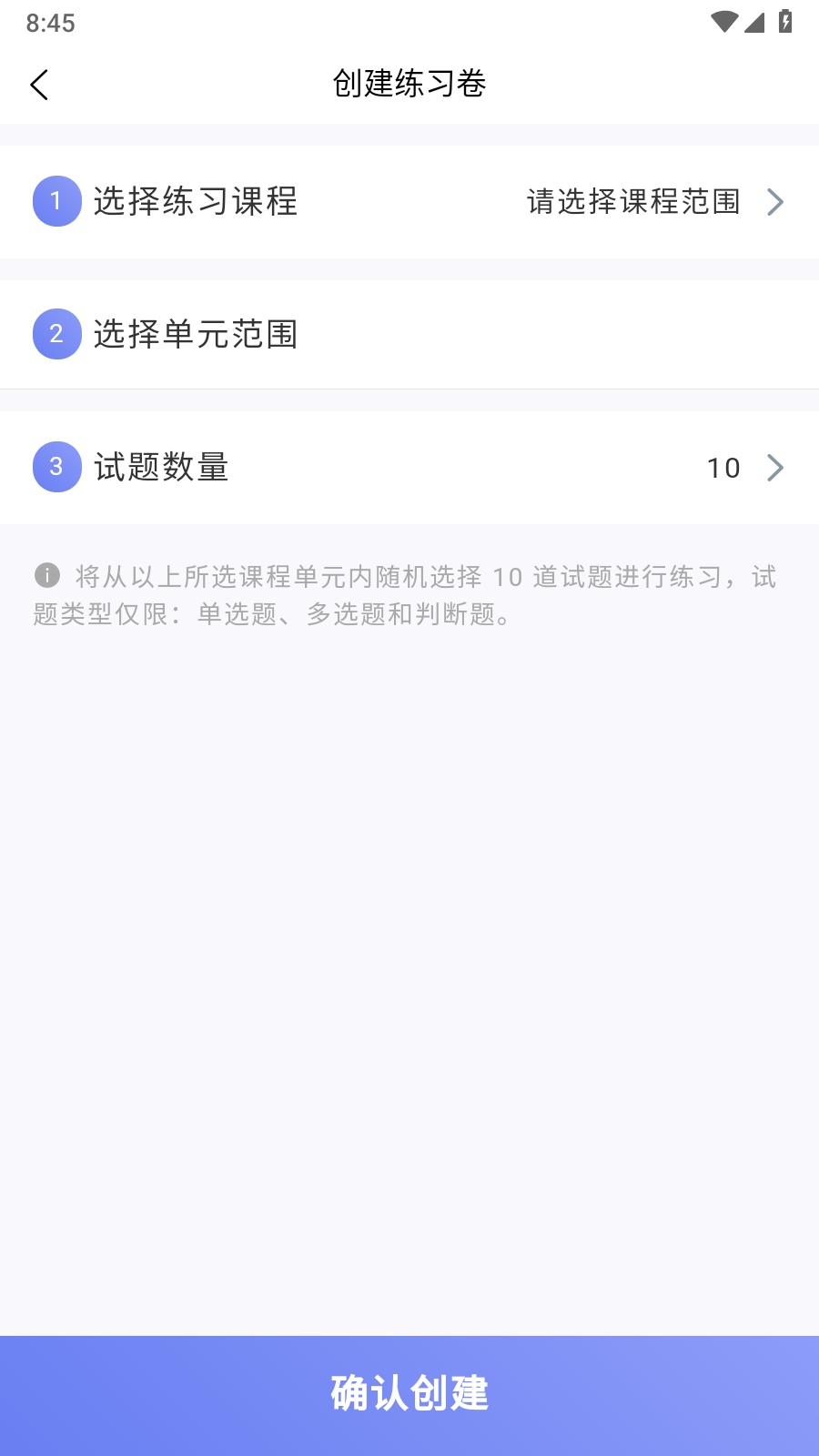Screen dimensions: 819x1456
Task: Tap the cellular signal icon in status bar
Action: (x=756, y=23)
